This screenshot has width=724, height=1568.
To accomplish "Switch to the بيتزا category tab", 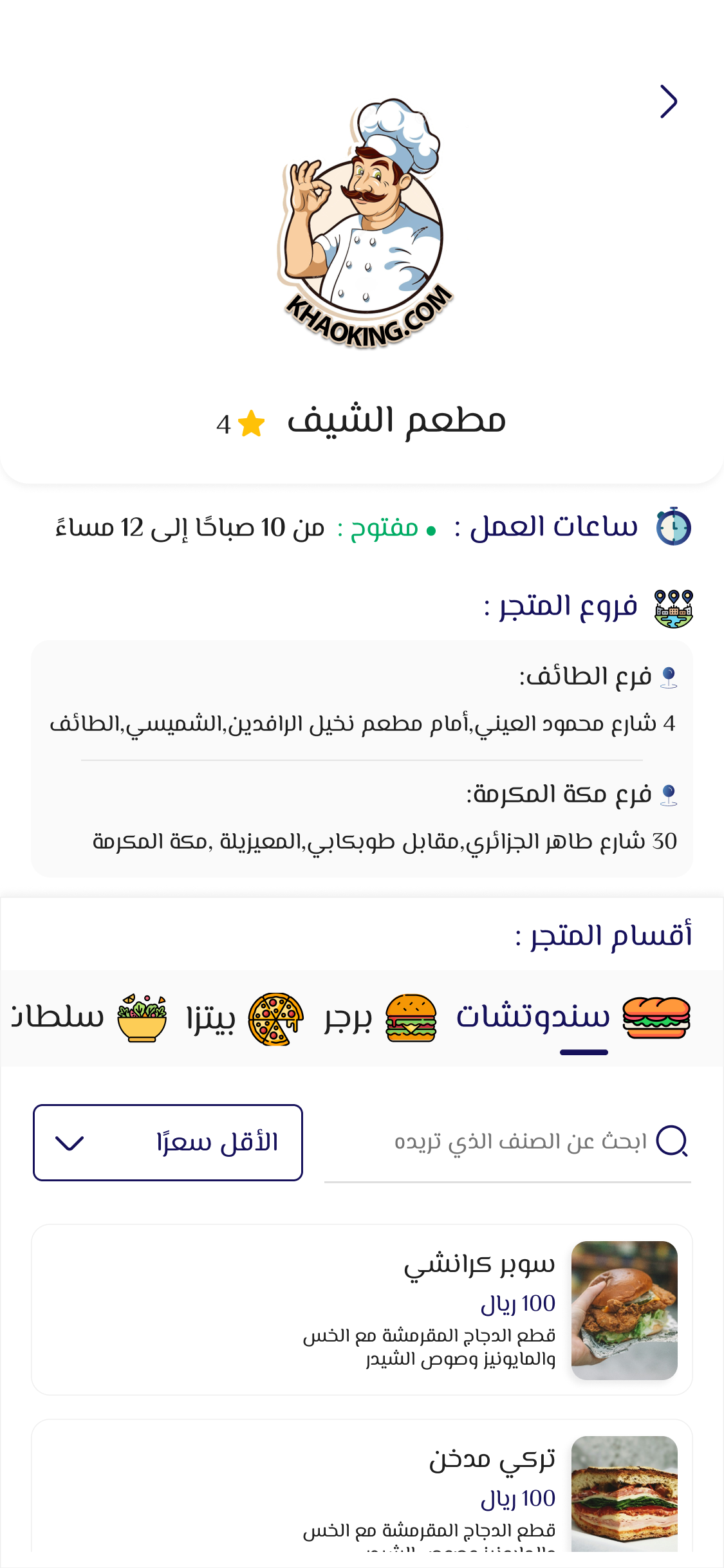I will click(x=245, y=1018).
